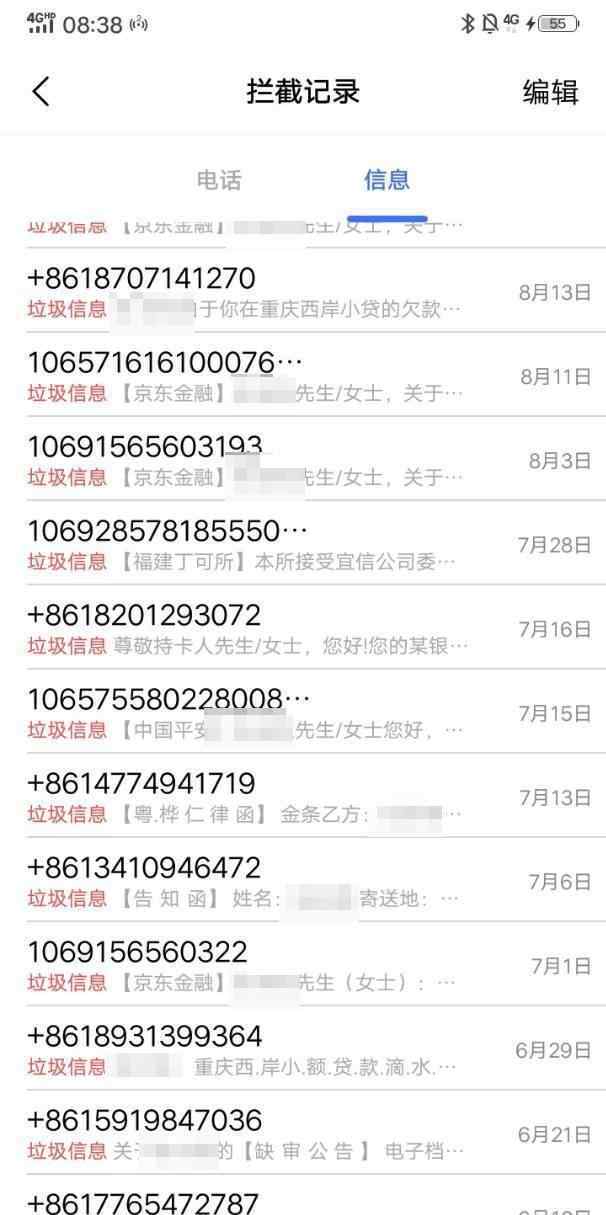
Task: Open the message from +8618707141270
Action: click(303, 290)
